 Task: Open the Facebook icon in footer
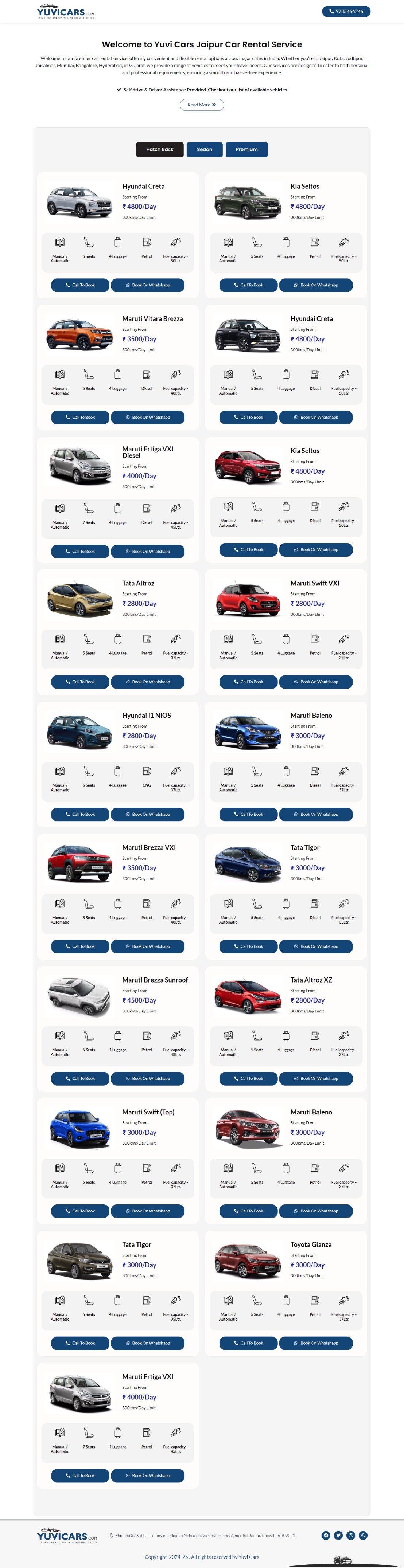coord(325,1535)
